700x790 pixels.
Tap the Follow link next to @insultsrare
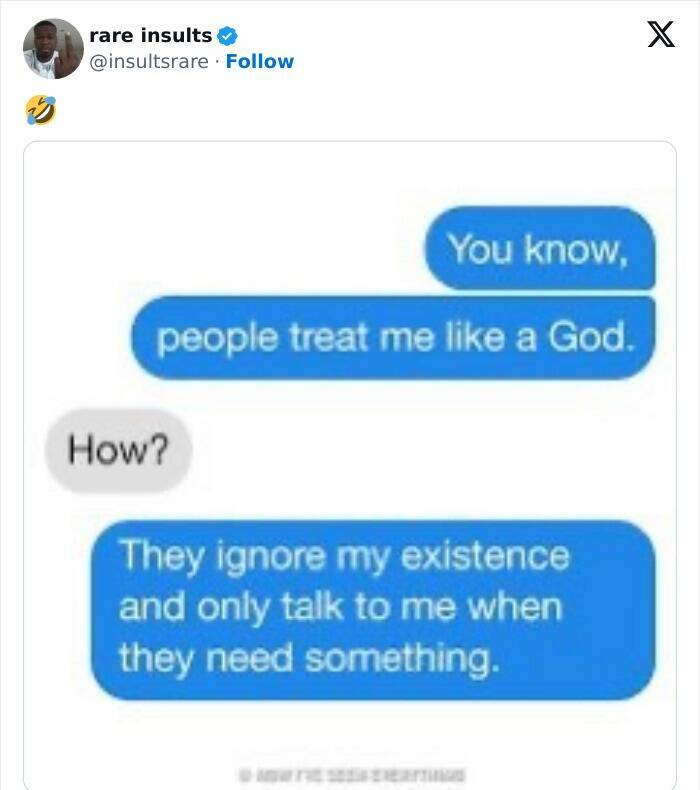click(259, 61)
